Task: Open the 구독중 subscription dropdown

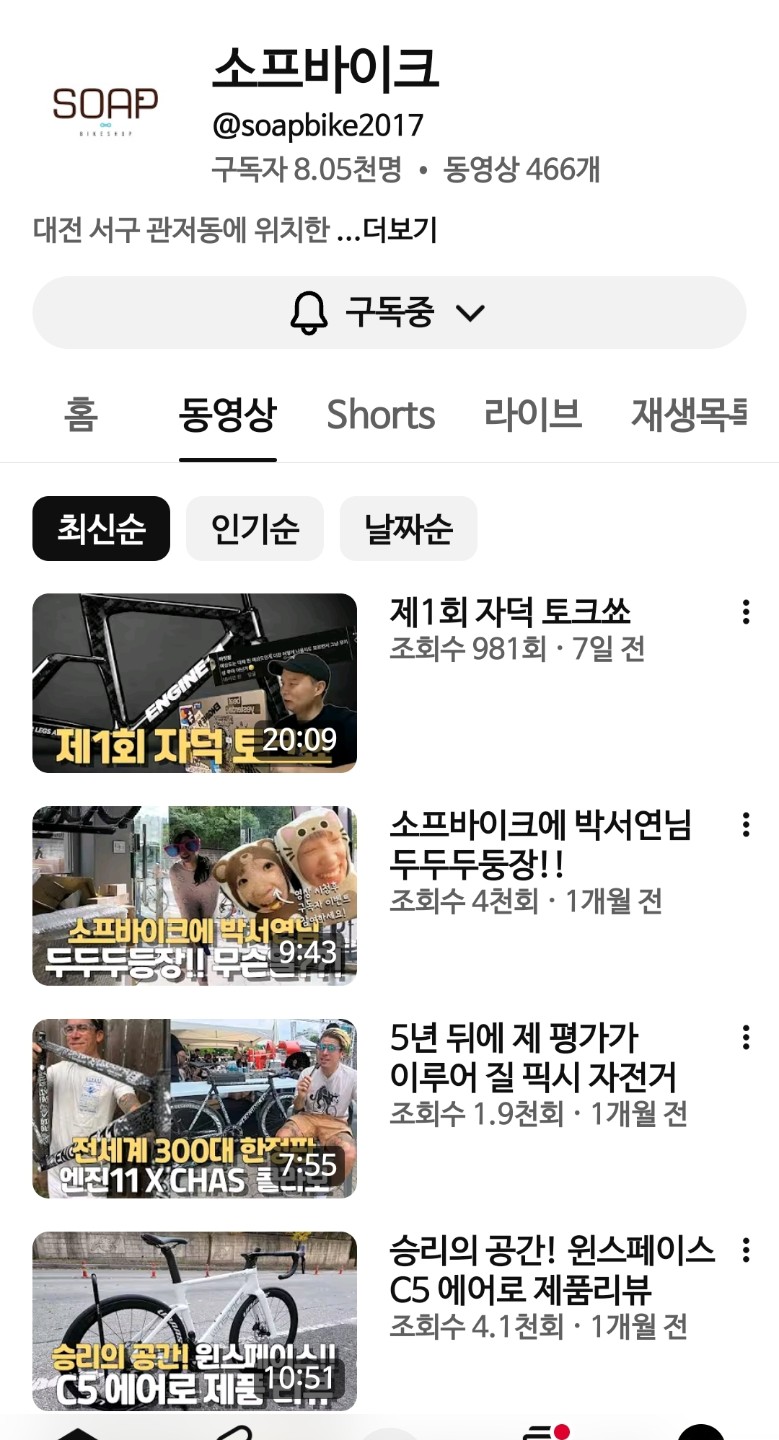Action: click(x=389, y=313)
